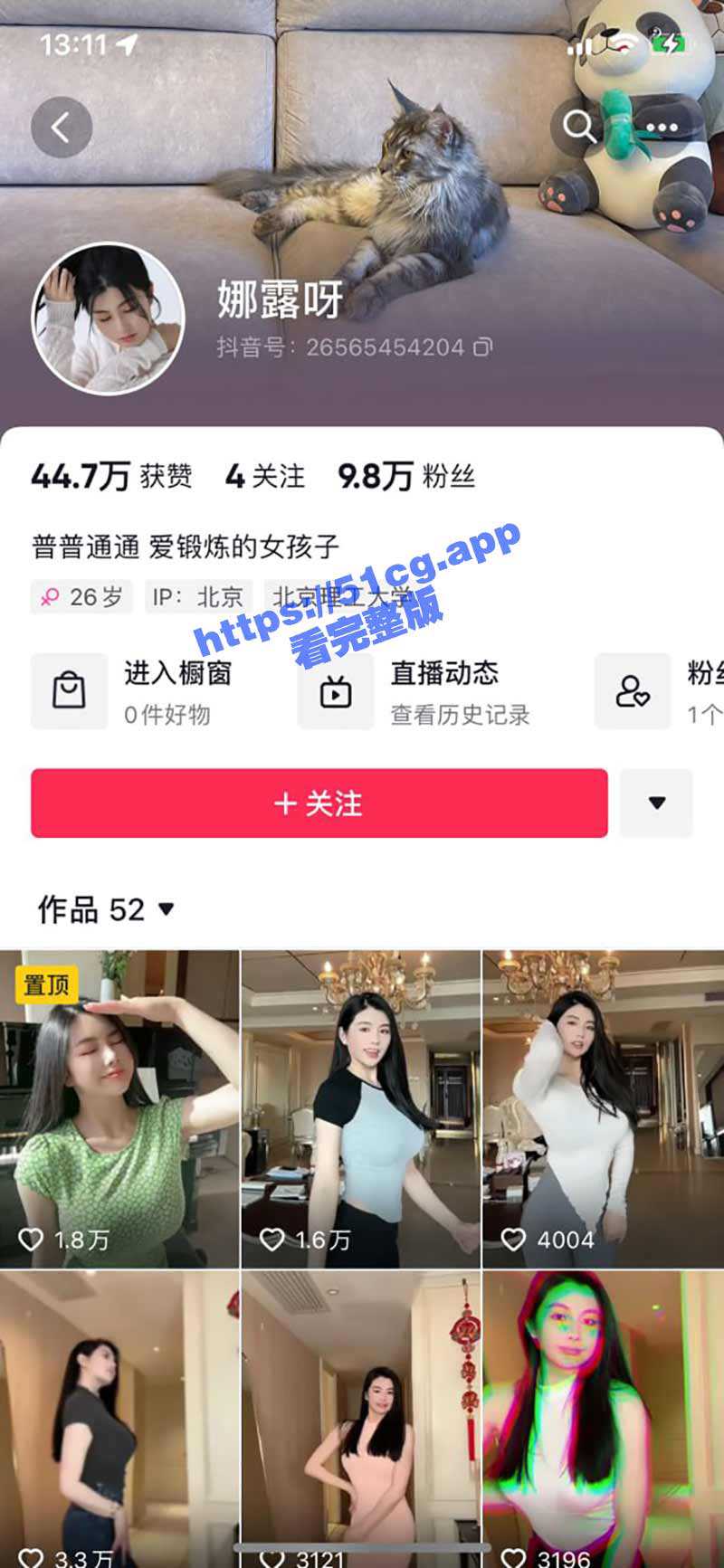
Task: Open the pinned 置顶 video with 1.8万 likes
Action: point(119,1108)
